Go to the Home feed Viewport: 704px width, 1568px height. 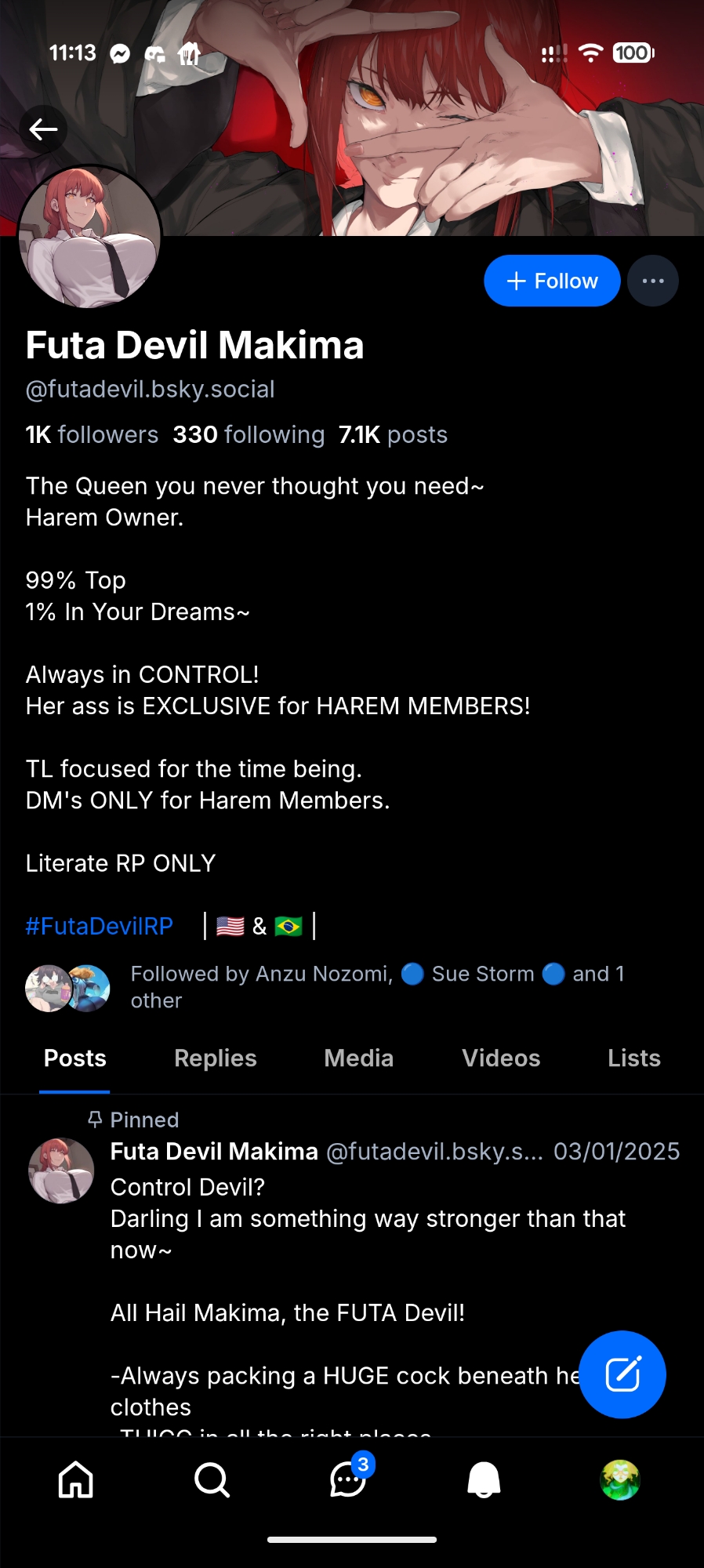[x=76, y=1480]
